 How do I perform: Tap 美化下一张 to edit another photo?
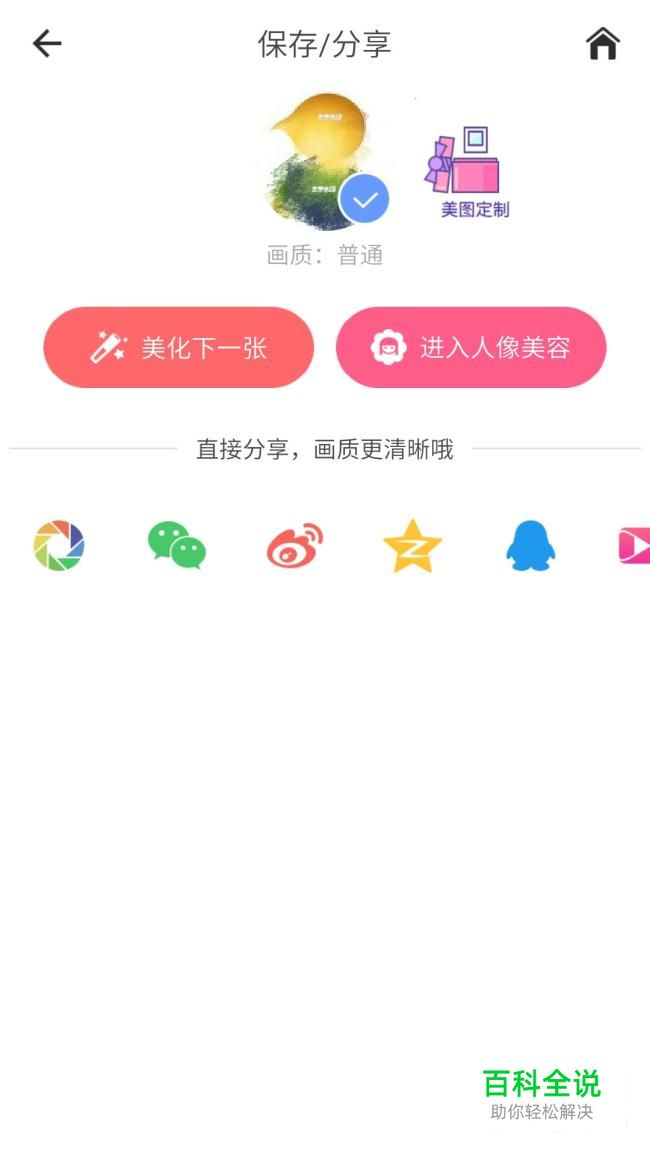(x=179, y=348)
